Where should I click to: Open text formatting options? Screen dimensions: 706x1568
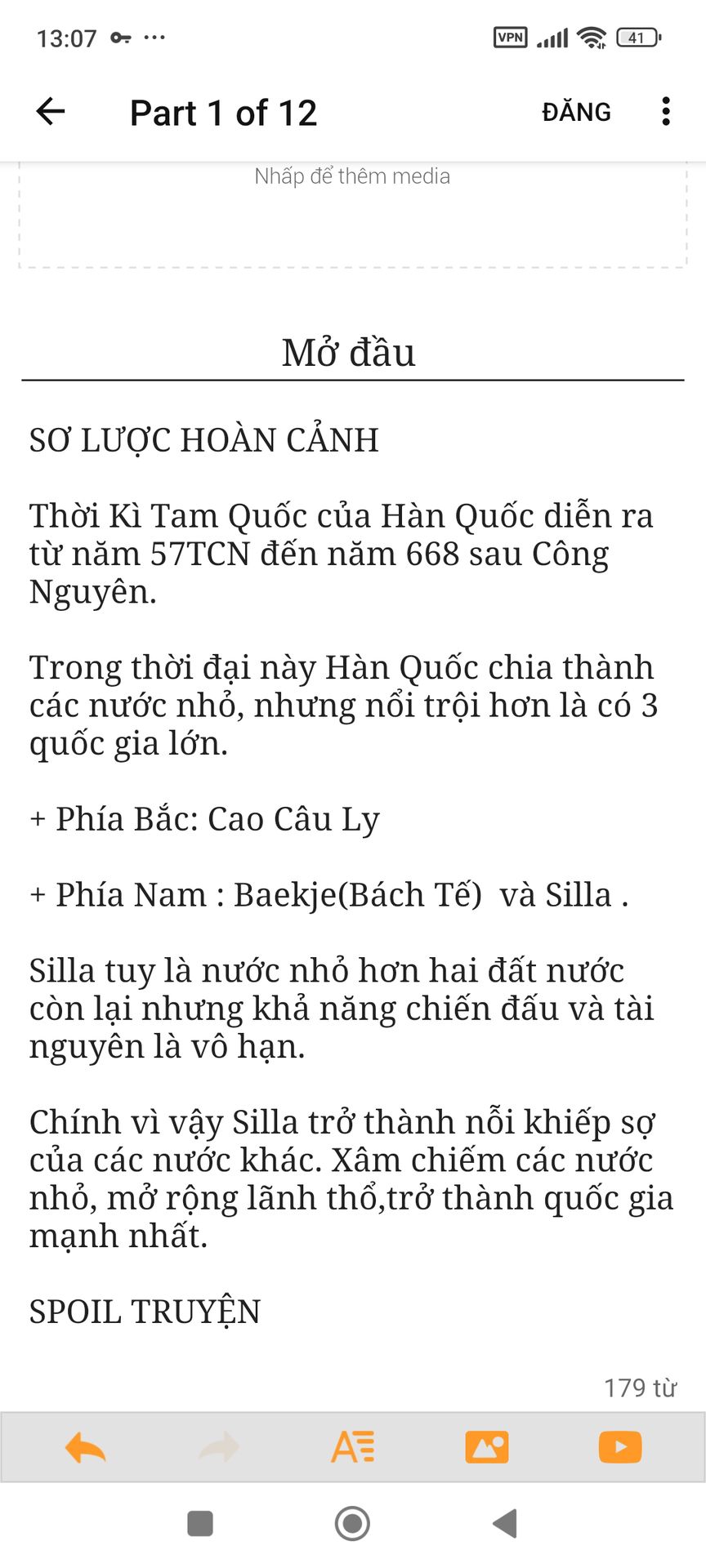[x=353, y=1448]
